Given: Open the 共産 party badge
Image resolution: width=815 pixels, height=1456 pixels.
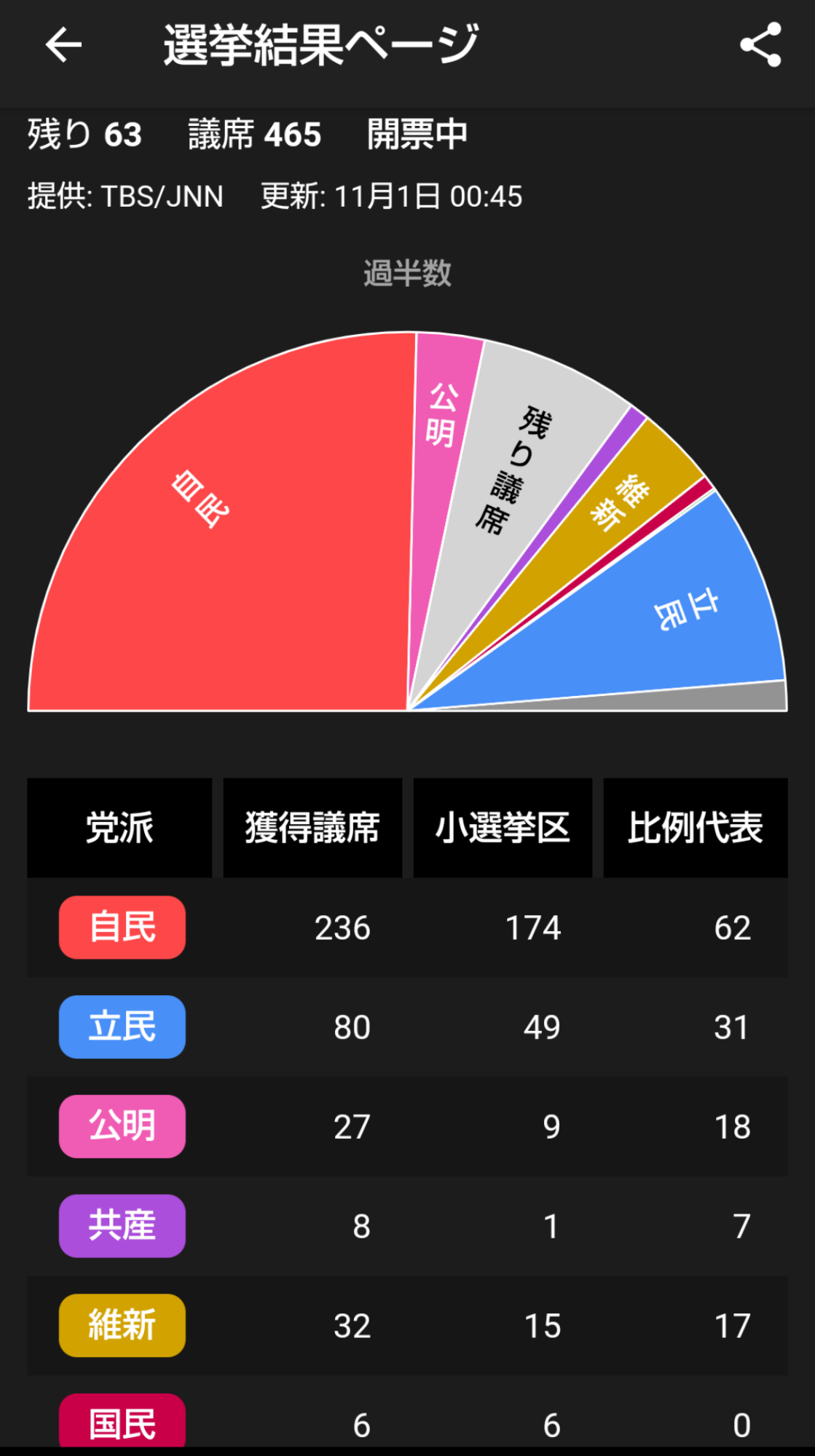Looking at the screenshot, I should point(122,1225).
